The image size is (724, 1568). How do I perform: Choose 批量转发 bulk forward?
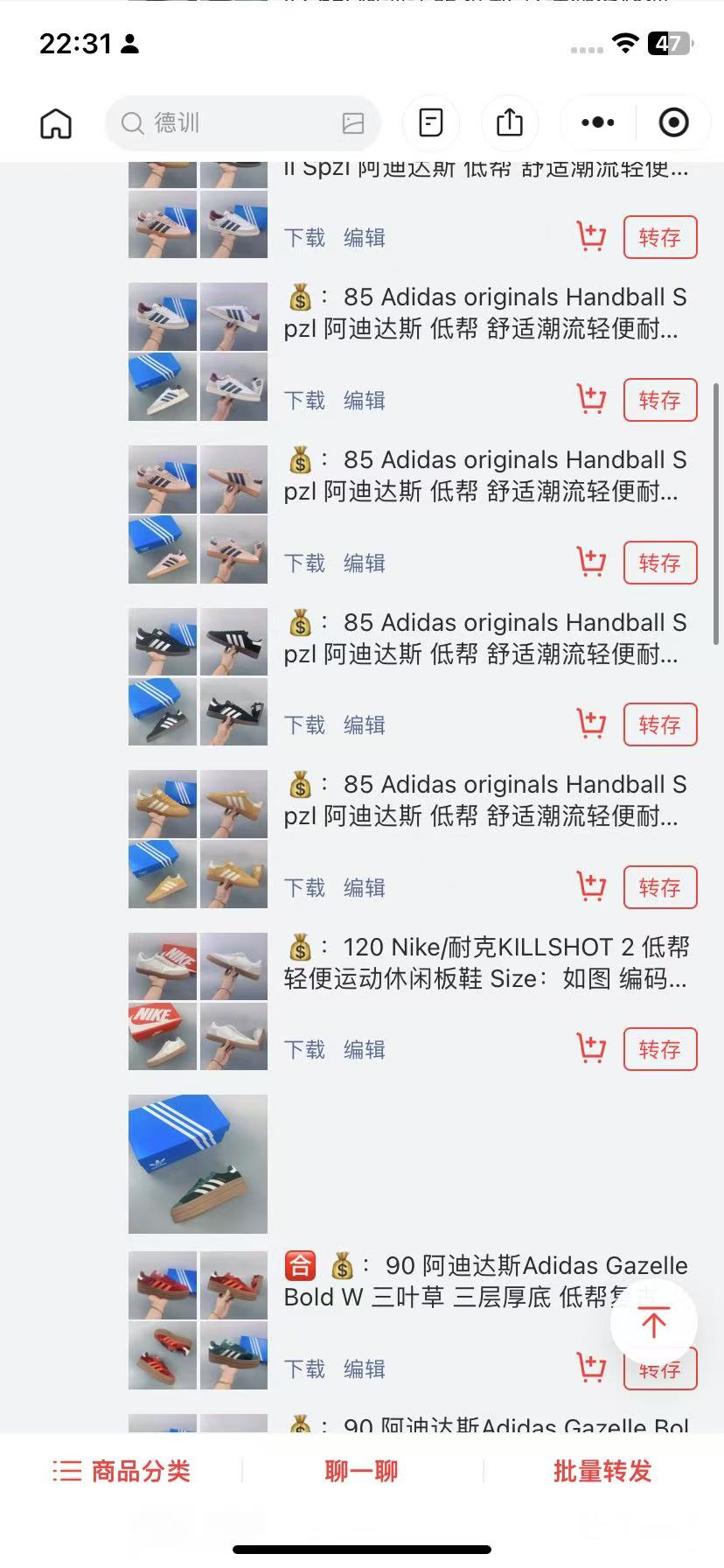602,1471
